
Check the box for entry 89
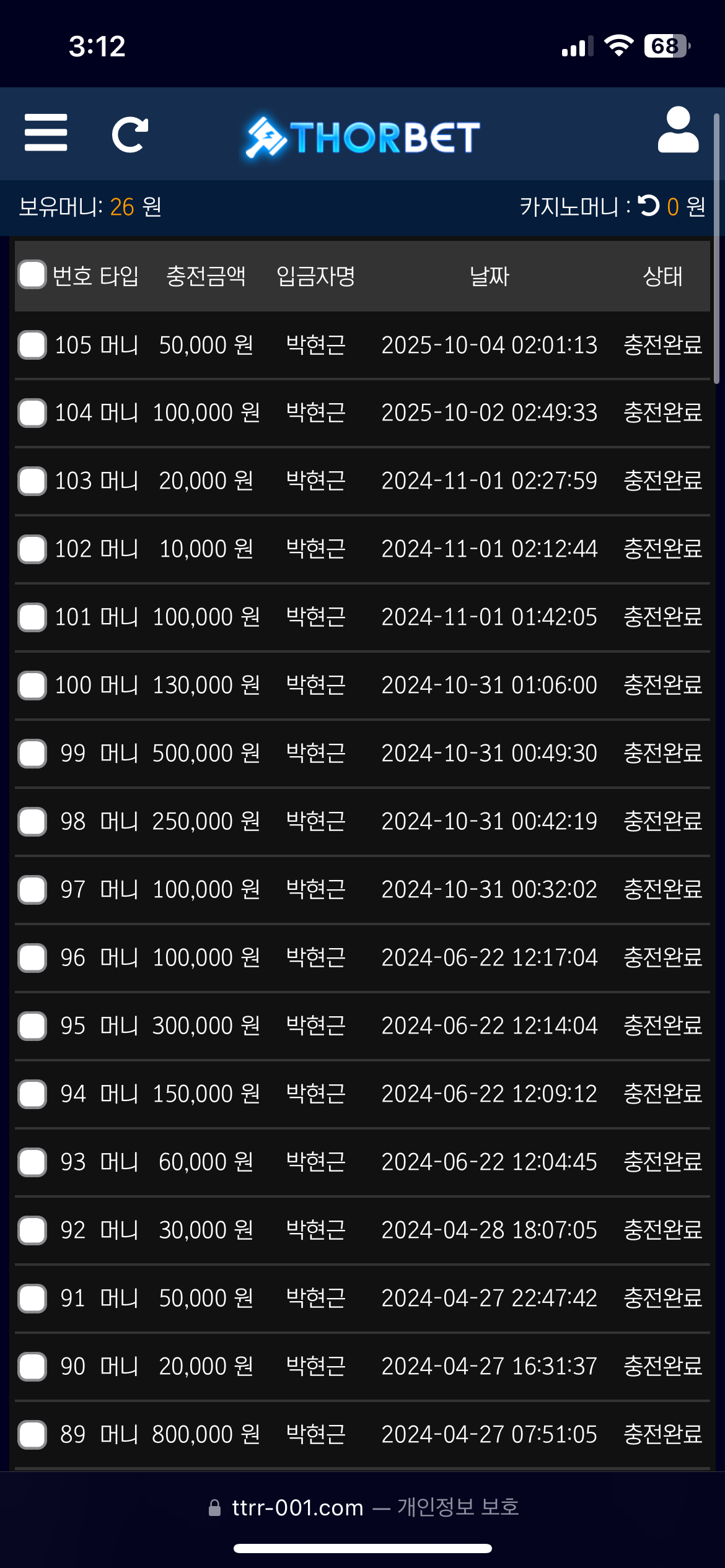(x=32, y=1435)
